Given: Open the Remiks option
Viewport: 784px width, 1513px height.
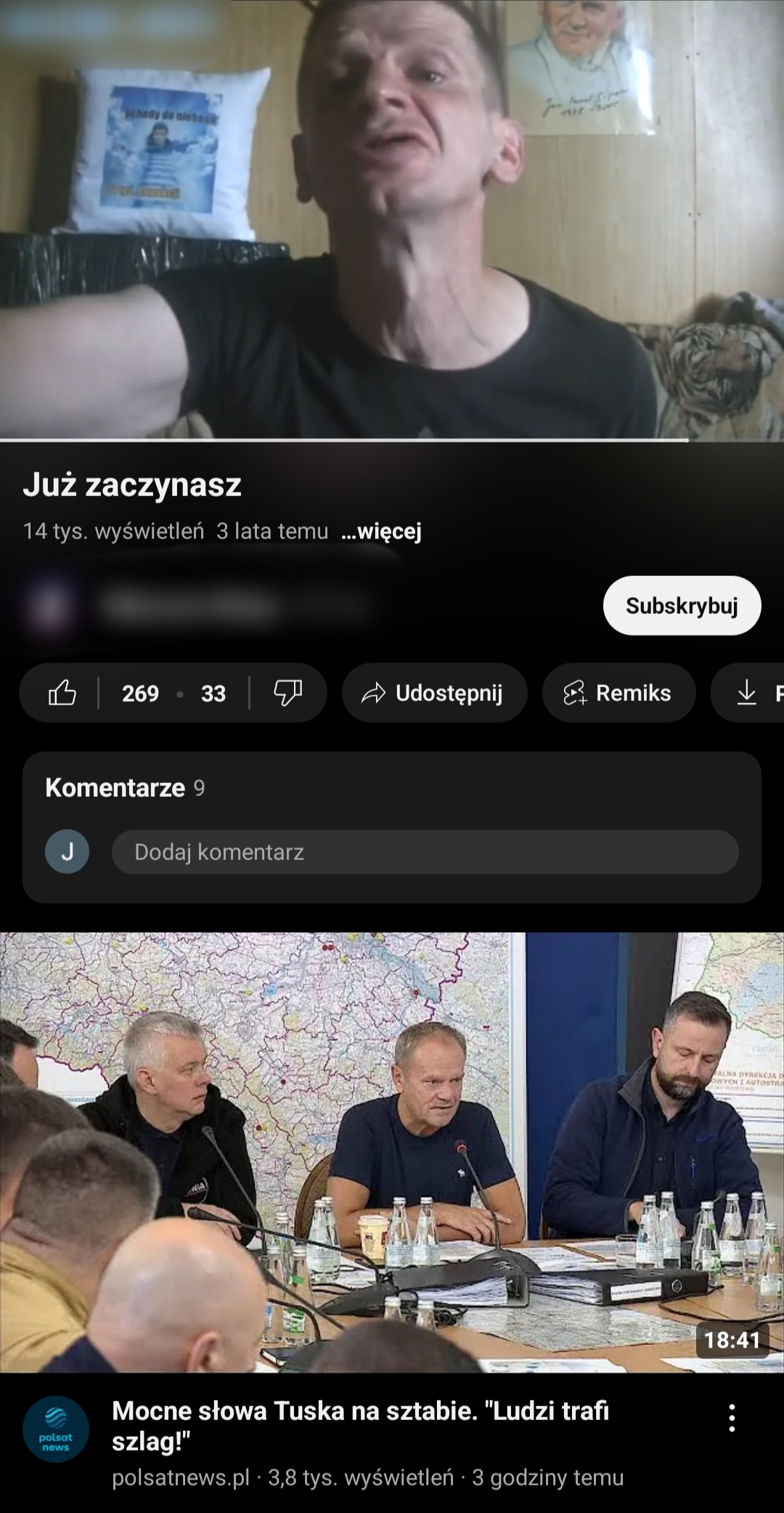Looking at the screenshot, I should (618, 693).
